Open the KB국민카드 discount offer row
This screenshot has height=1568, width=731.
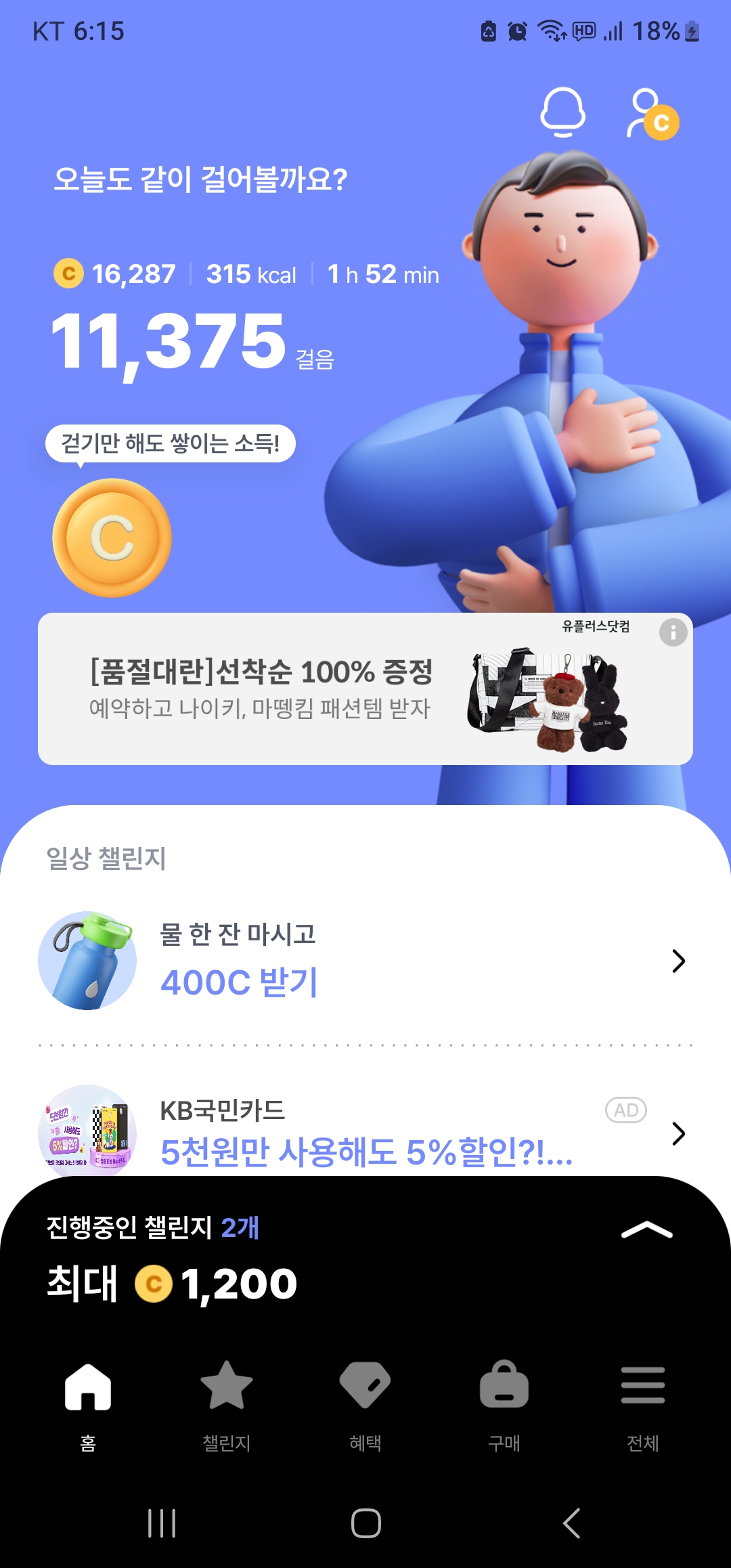(x=365, y=1132)
